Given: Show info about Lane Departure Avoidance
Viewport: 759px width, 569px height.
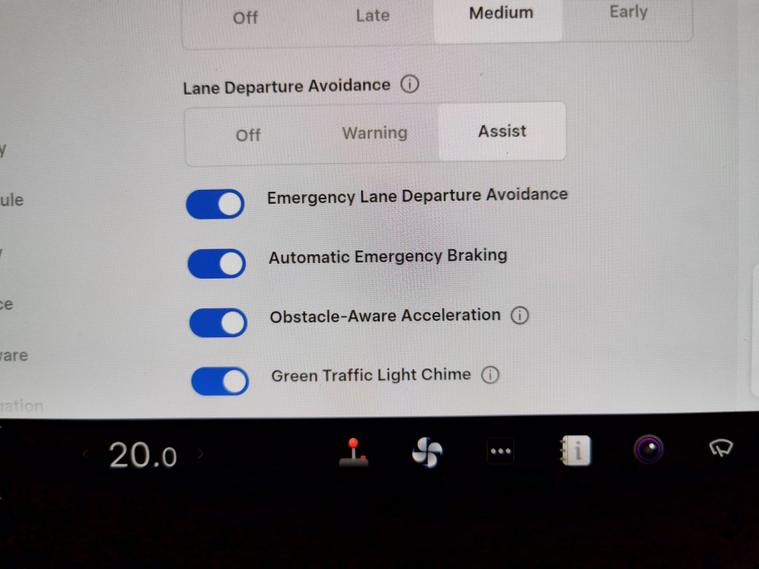Looking at the screenshot, I should [409, 85].
